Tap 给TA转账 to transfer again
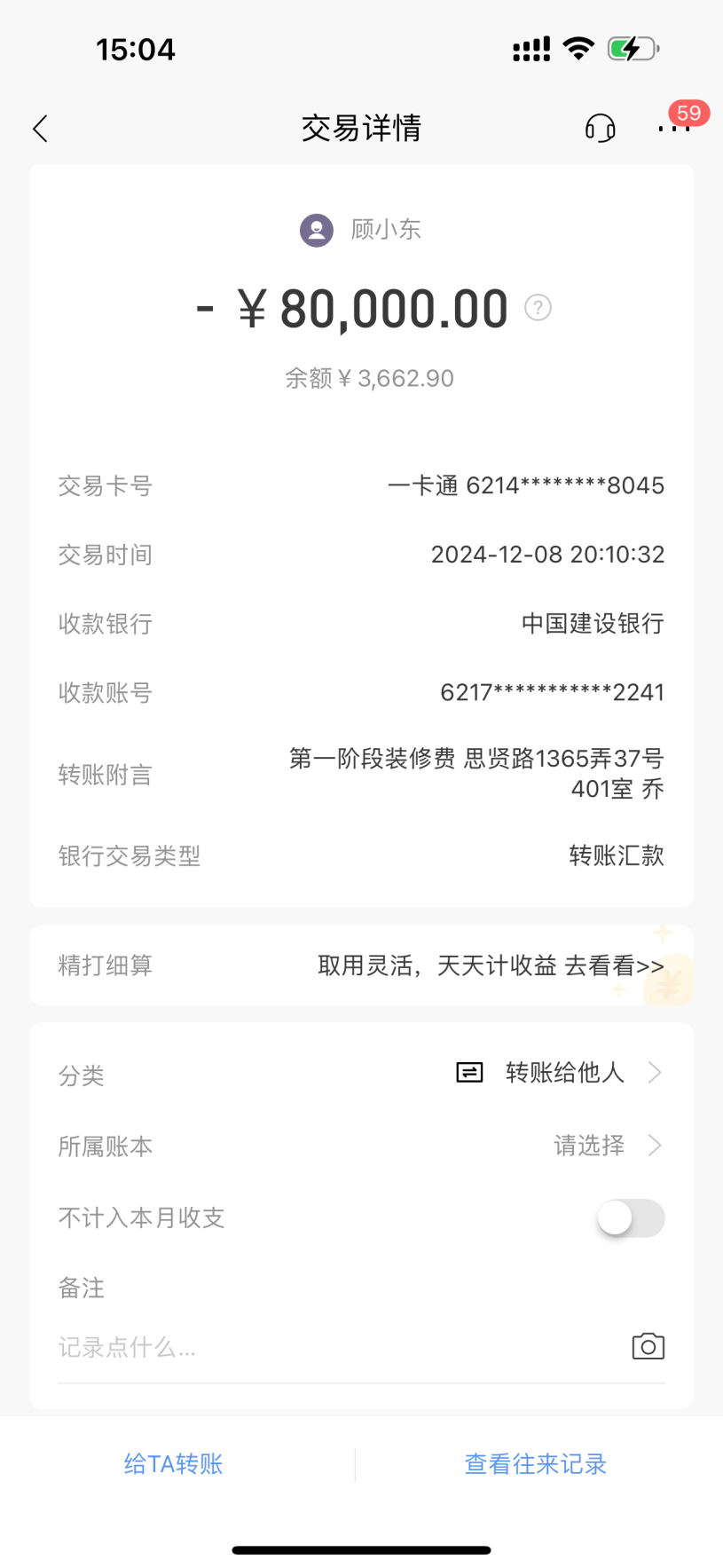 click(x=174, y=1464)
